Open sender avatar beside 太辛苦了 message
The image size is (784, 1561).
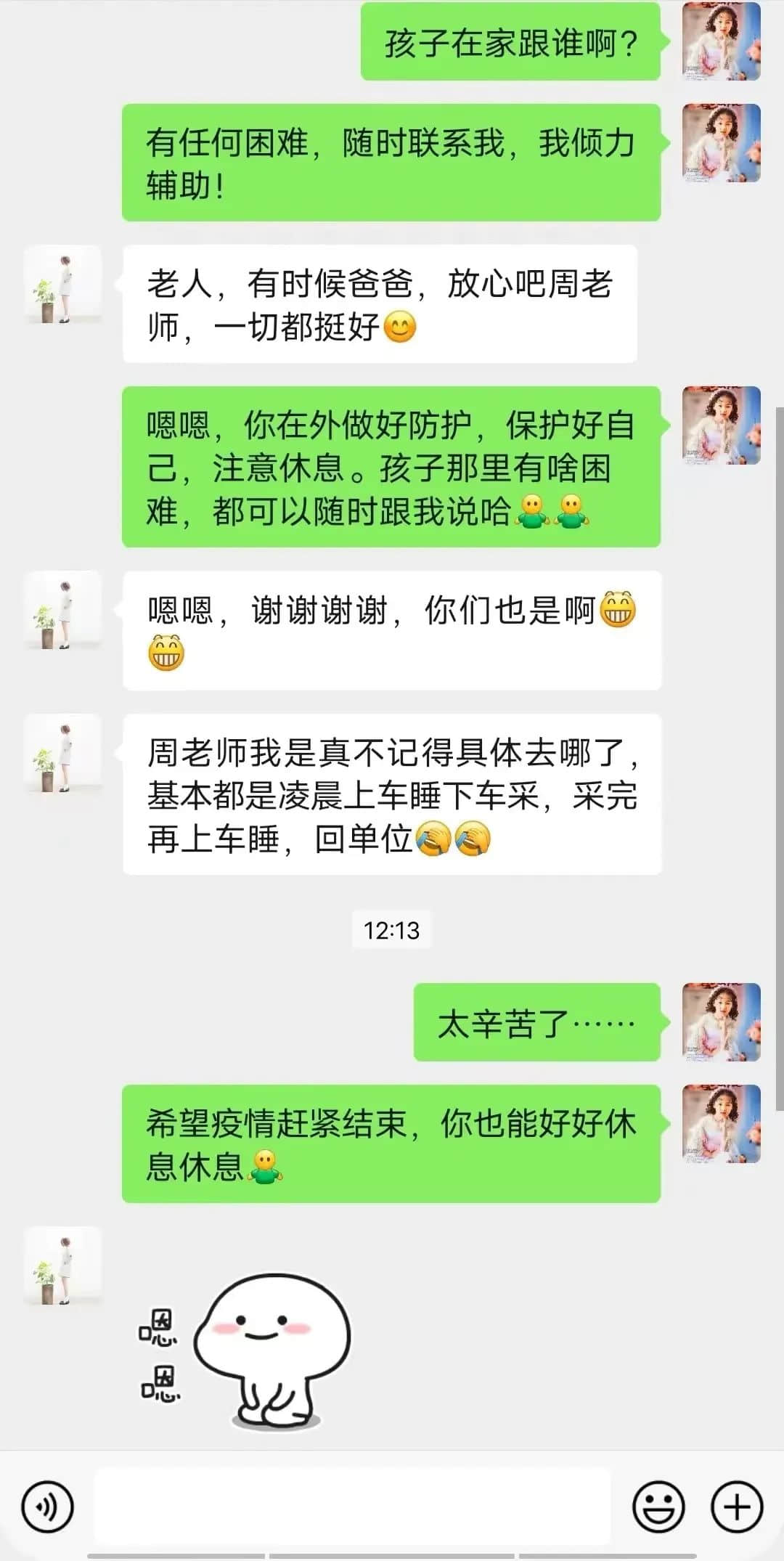click(x=721, y=1022)
